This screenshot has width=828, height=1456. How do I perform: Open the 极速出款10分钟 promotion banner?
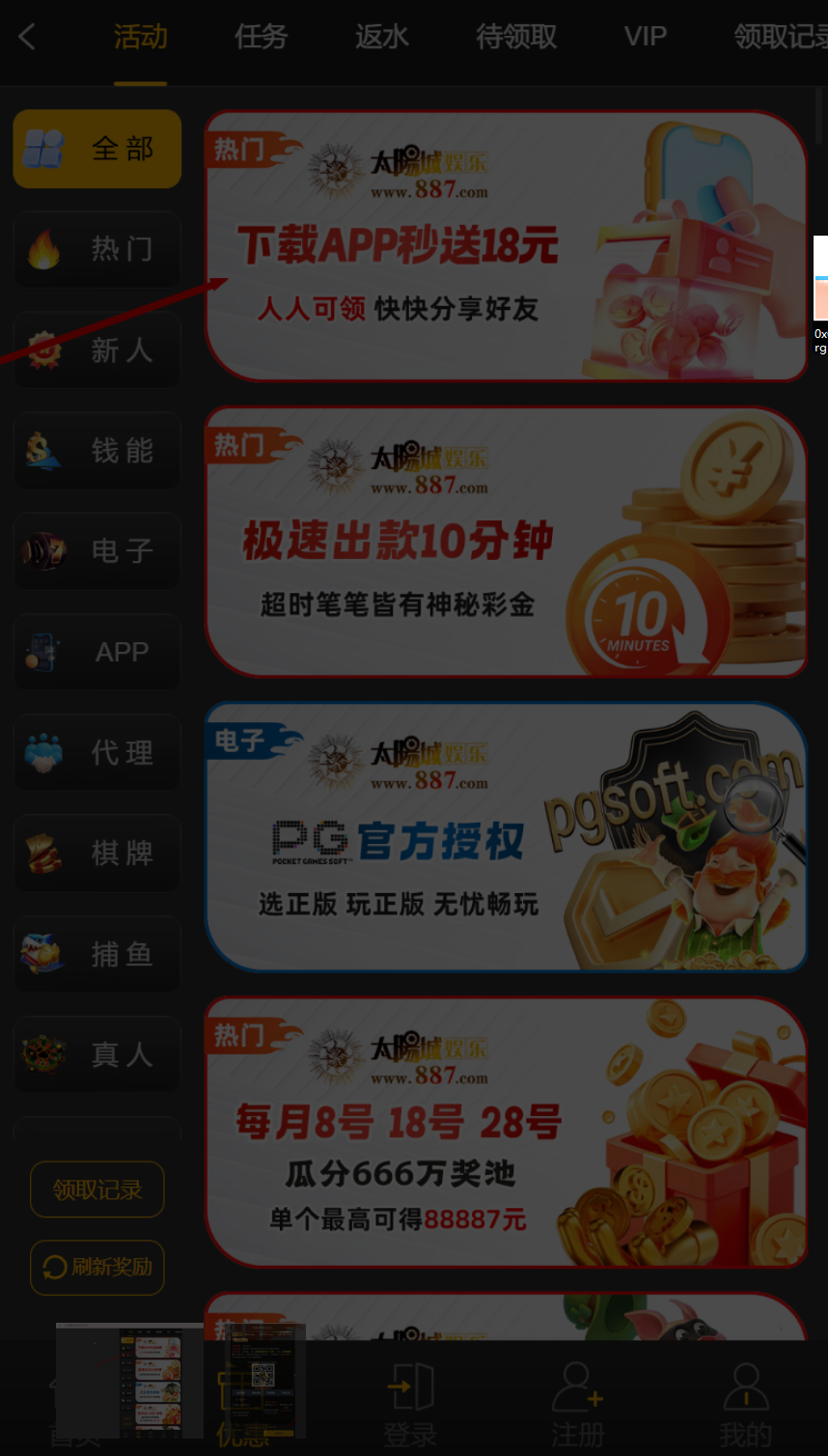(x=506, y=542)
